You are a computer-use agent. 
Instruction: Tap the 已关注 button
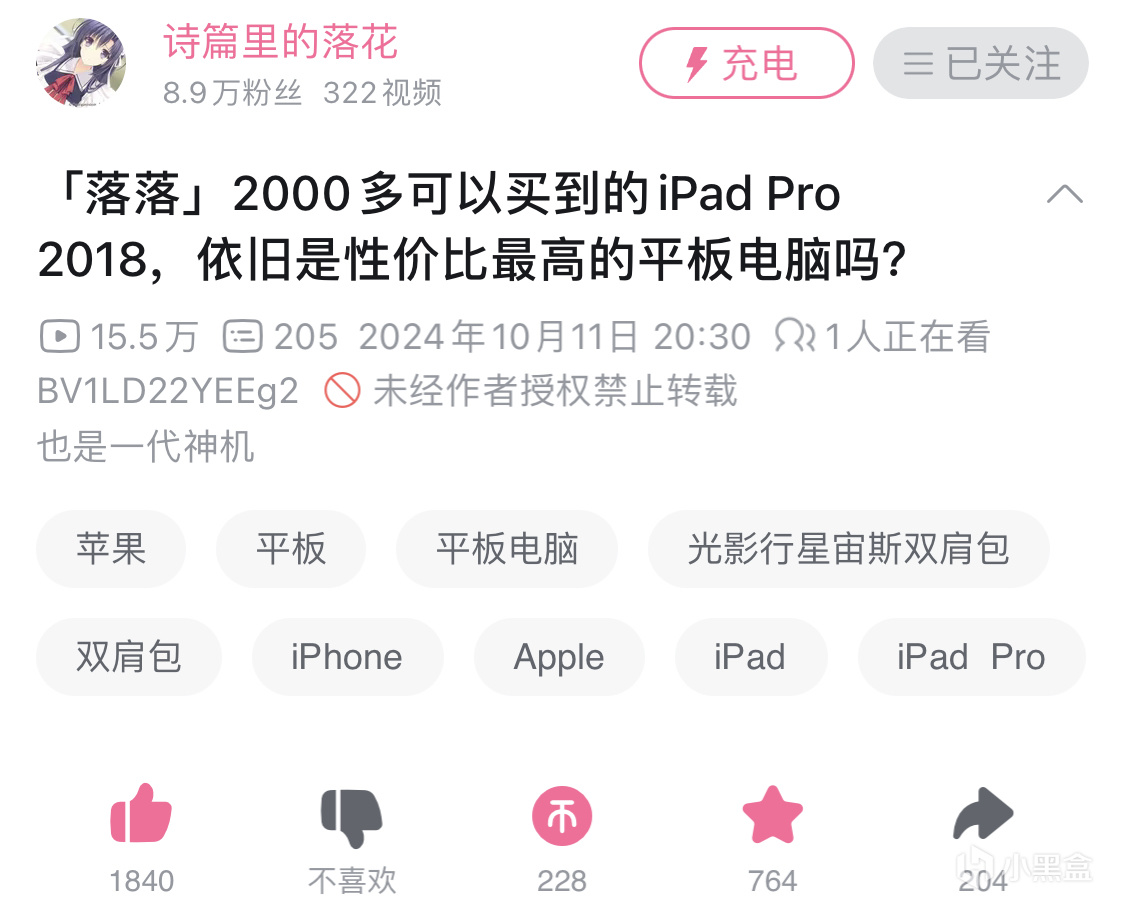click(980, 64)
